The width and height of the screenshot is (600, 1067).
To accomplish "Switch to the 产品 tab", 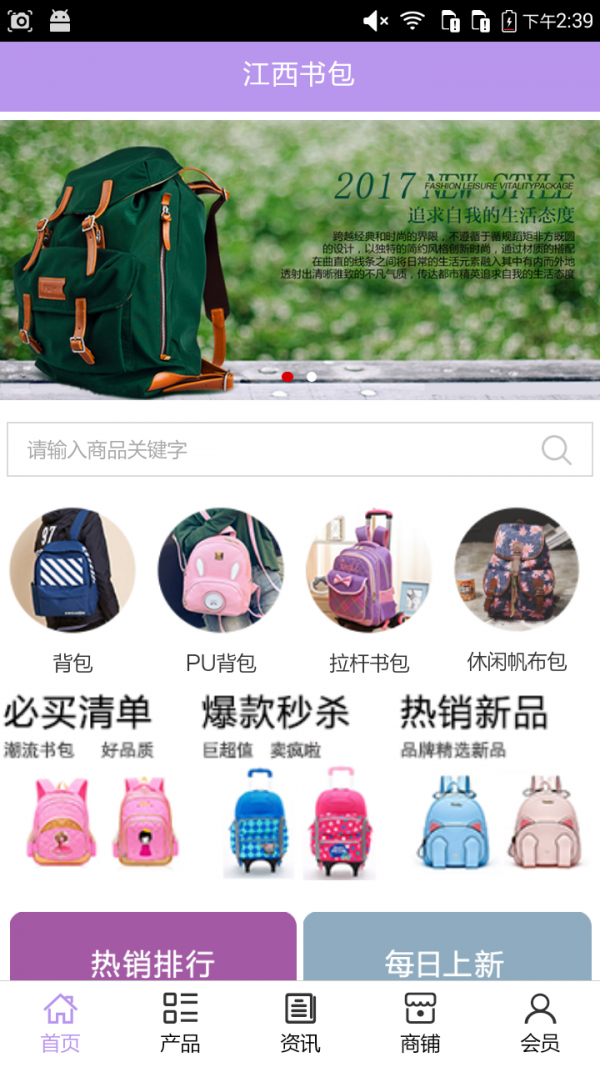I will (180, 1023).
